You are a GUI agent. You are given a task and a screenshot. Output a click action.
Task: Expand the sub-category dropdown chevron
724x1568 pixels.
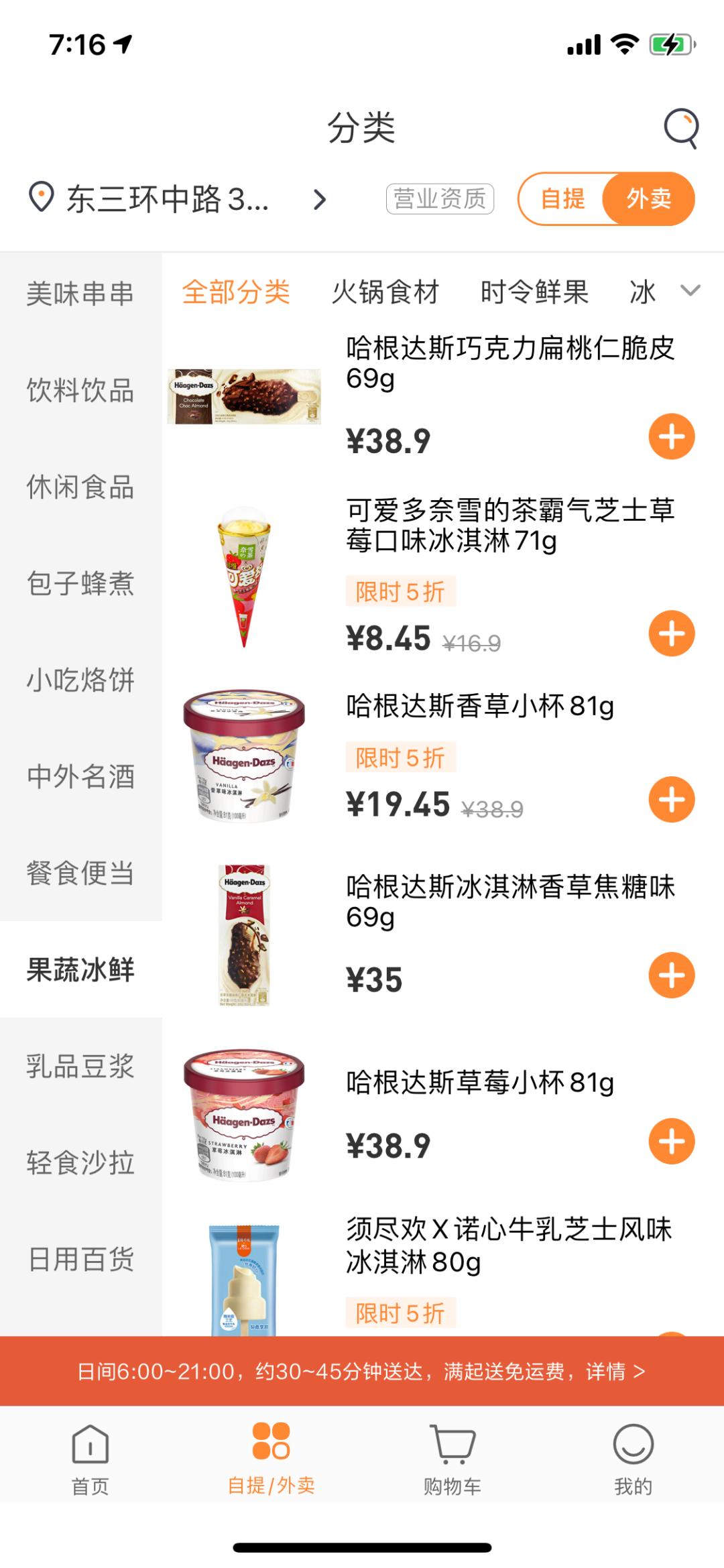690,290
